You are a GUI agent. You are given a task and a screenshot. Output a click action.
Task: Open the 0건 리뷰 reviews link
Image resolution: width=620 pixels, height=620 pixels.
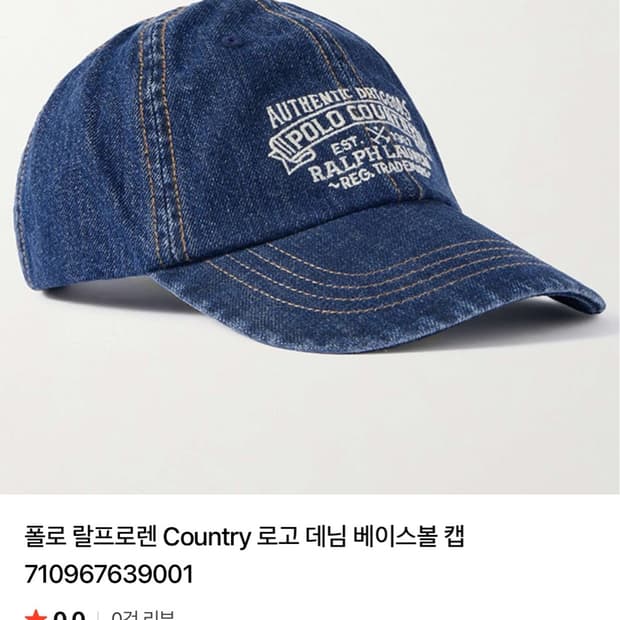(143, 615)
